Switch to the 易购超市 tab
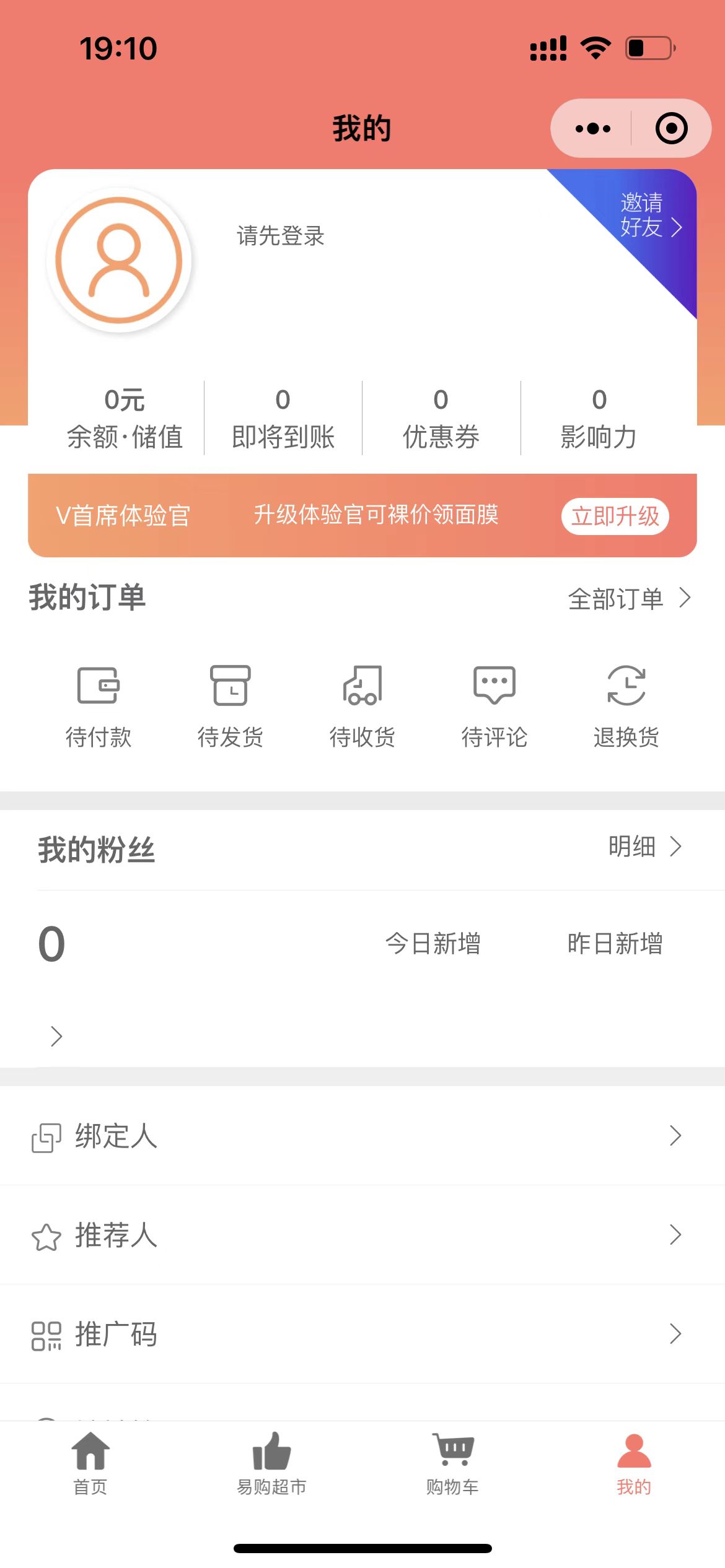 coord(271,1464)
